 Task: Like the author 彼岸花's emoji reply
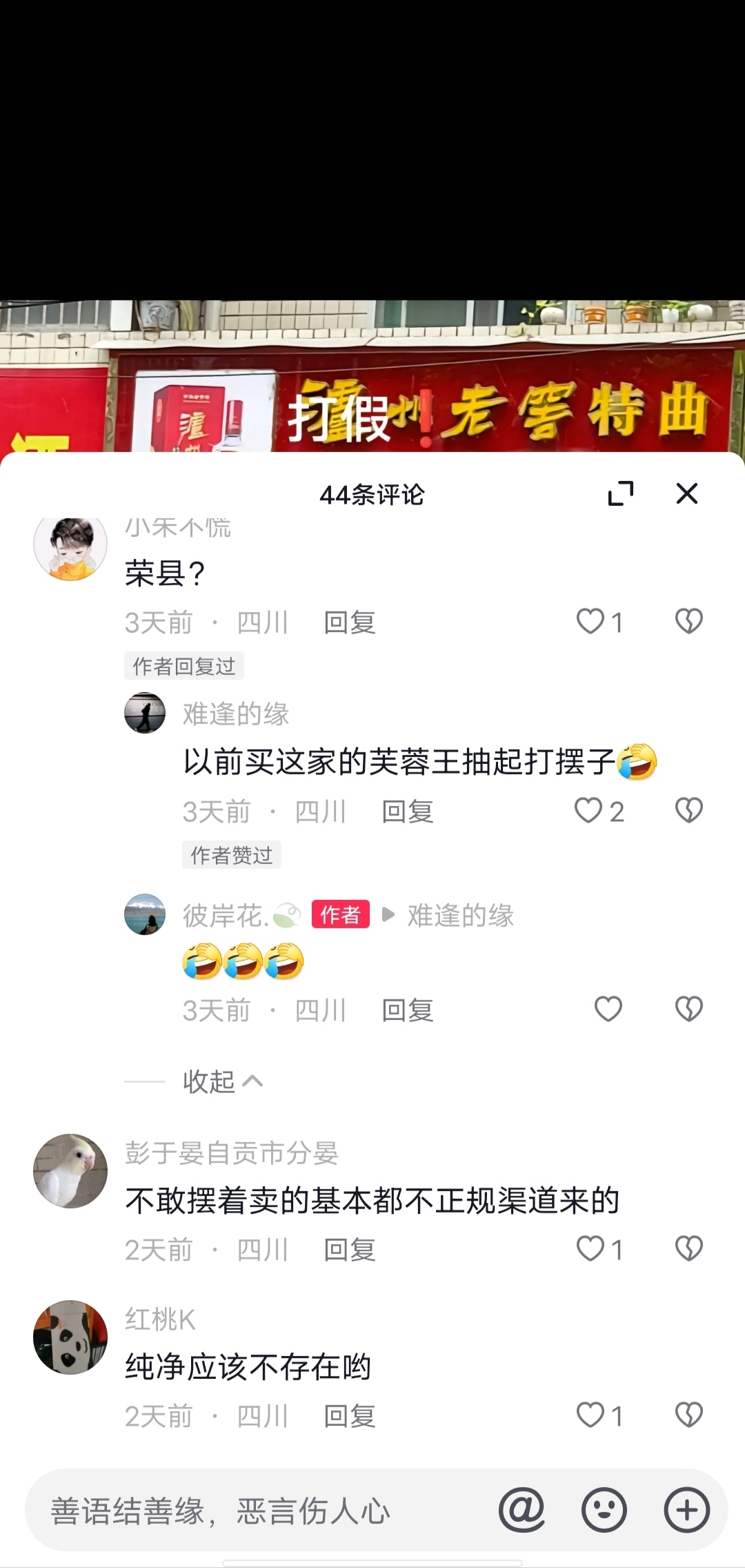[608, 1010]
